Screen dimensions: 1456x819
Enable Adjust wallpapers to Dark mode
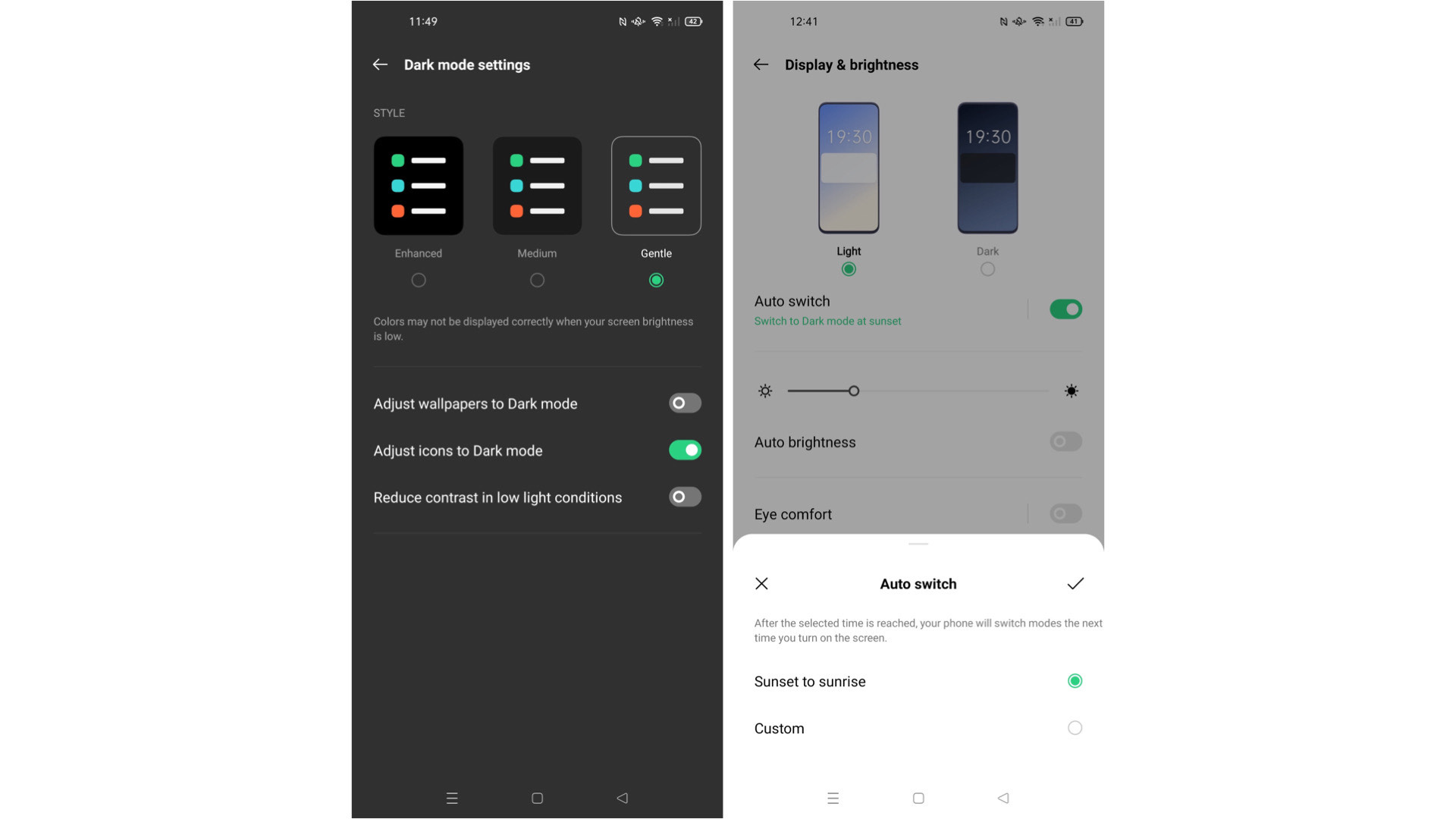[684, 403]
